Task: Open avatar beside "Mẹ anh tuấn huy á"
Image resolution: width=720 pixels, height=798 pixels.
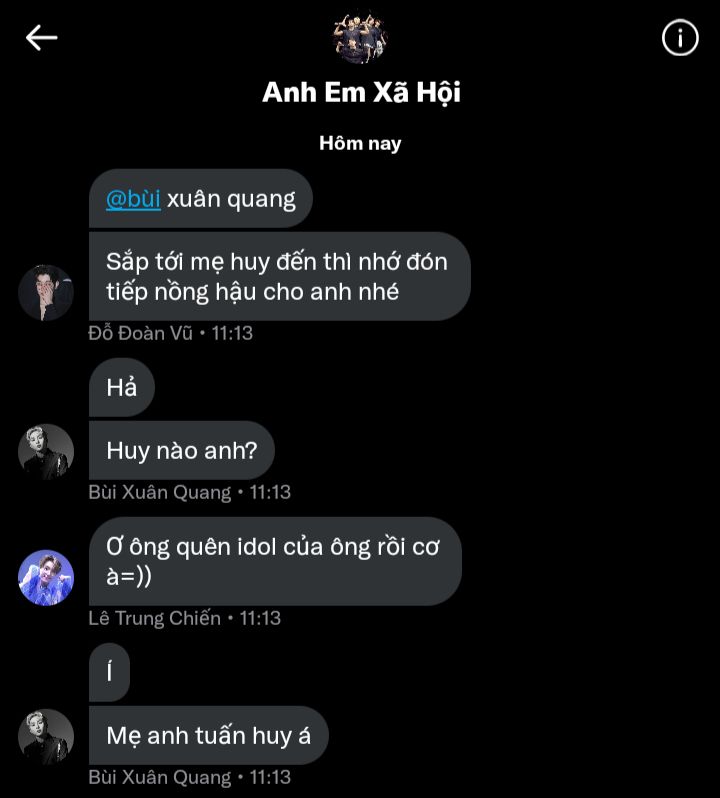Action: point(46,737)
